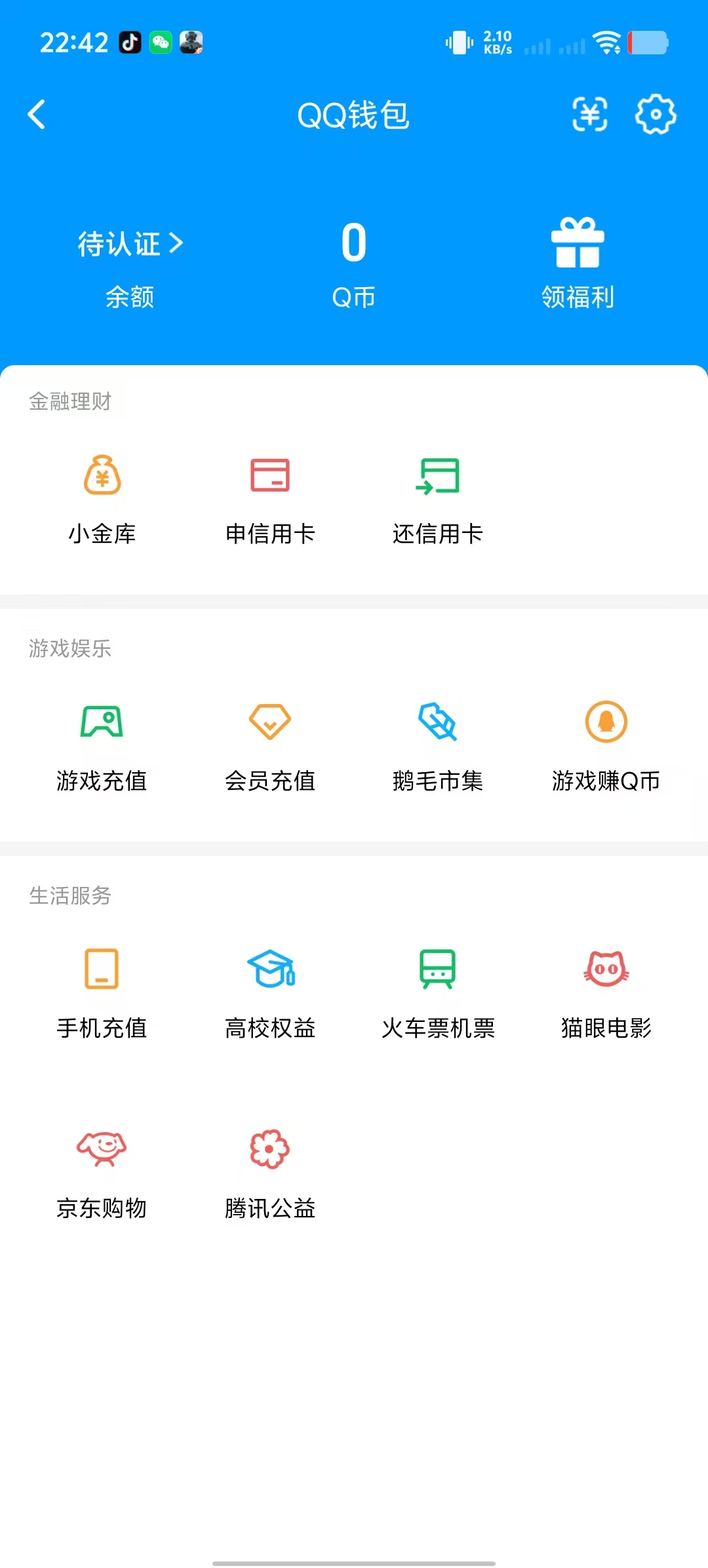Open the receive money payment code icon
This screenshot has height=1568, width=708.
click(x=589, y=115)
